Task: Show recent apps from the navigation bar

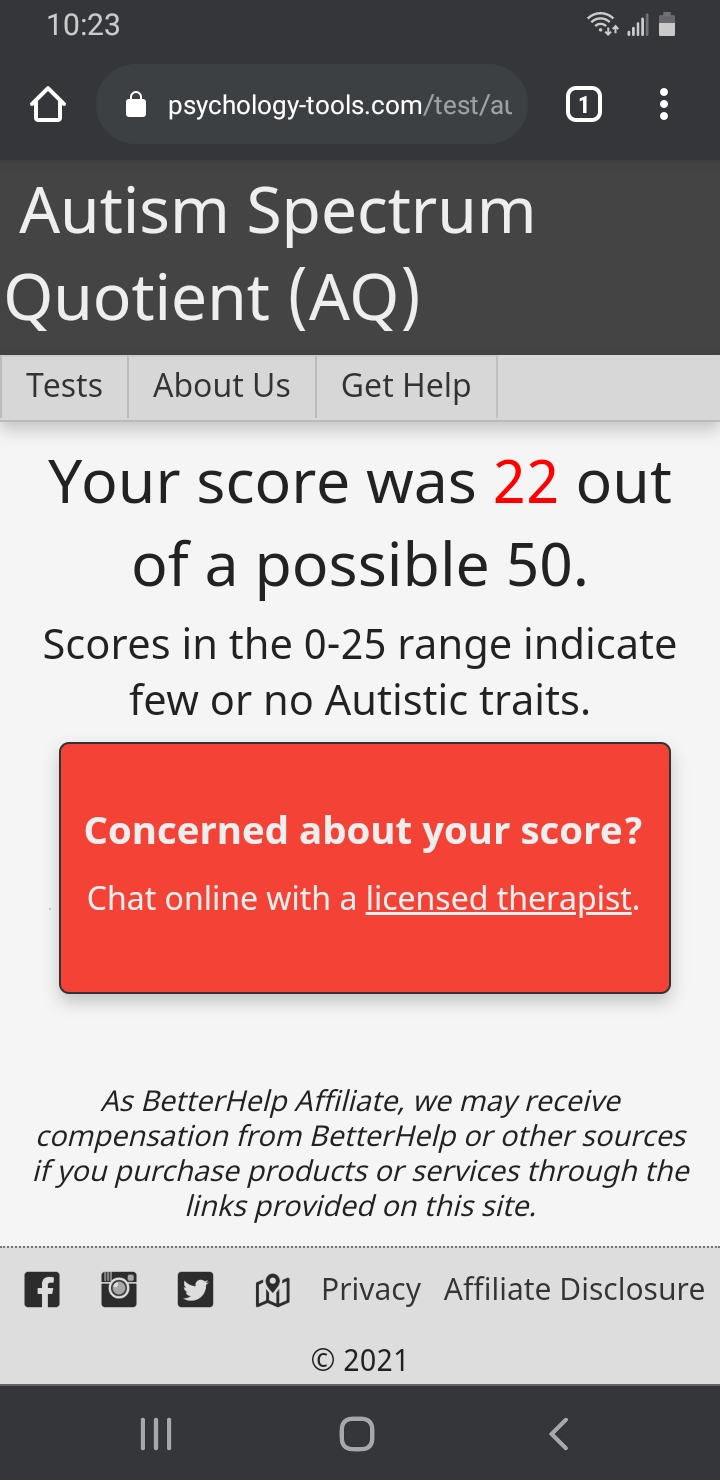Action: 156,1434
